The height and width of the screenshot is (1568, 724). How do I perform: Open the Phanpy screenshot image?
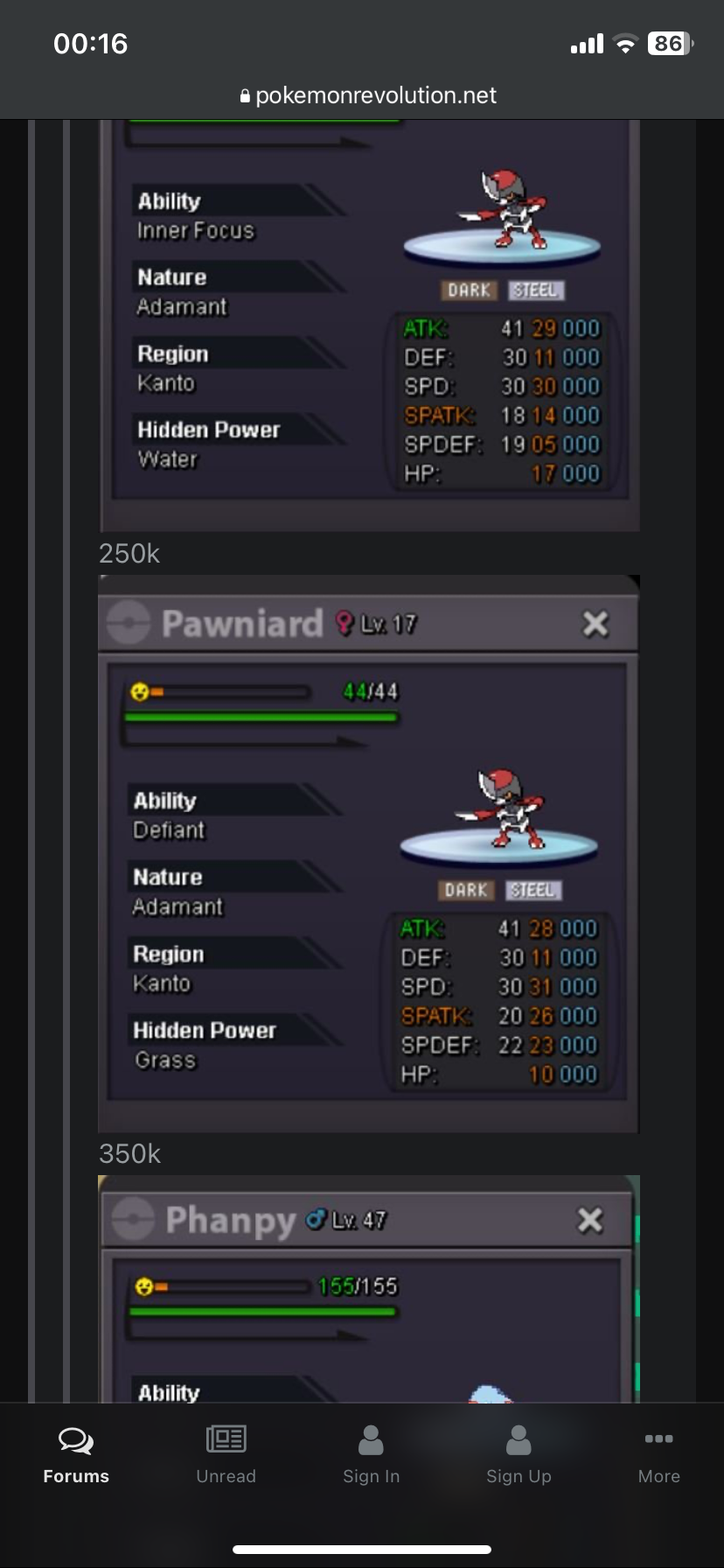point(368,1291)
